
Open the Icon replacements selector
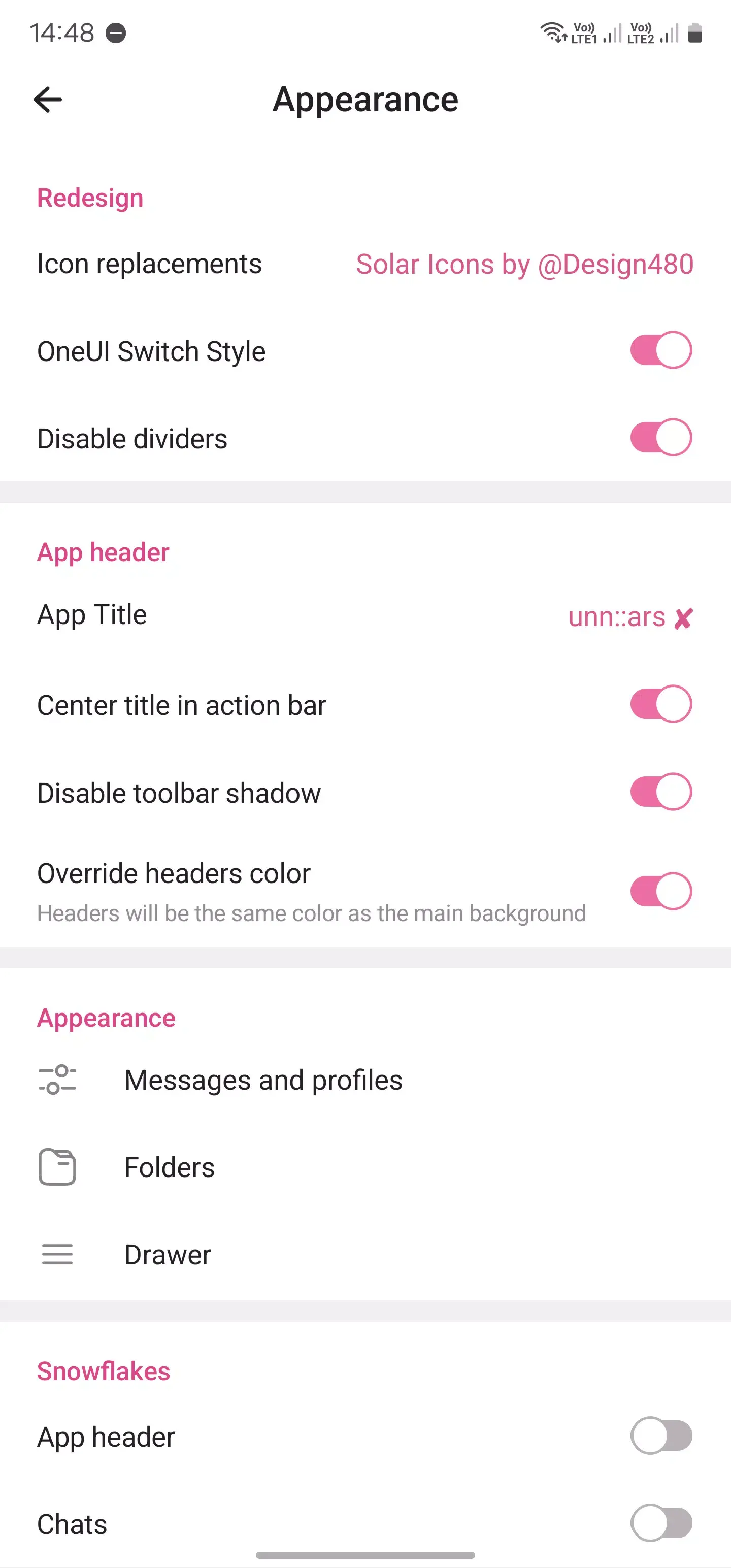click(x=150, y=264)
